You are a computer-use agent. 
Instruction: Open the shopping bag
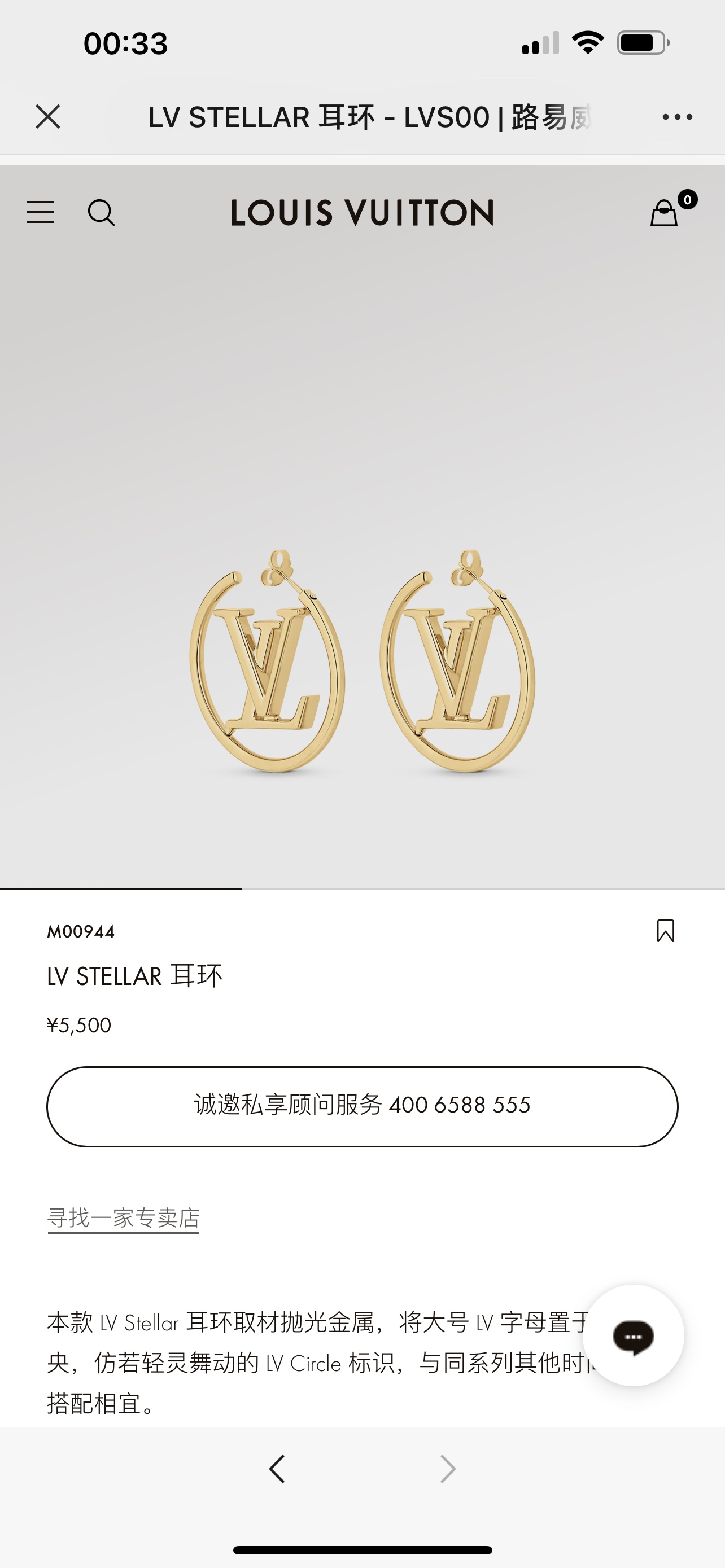pos(665,212)
